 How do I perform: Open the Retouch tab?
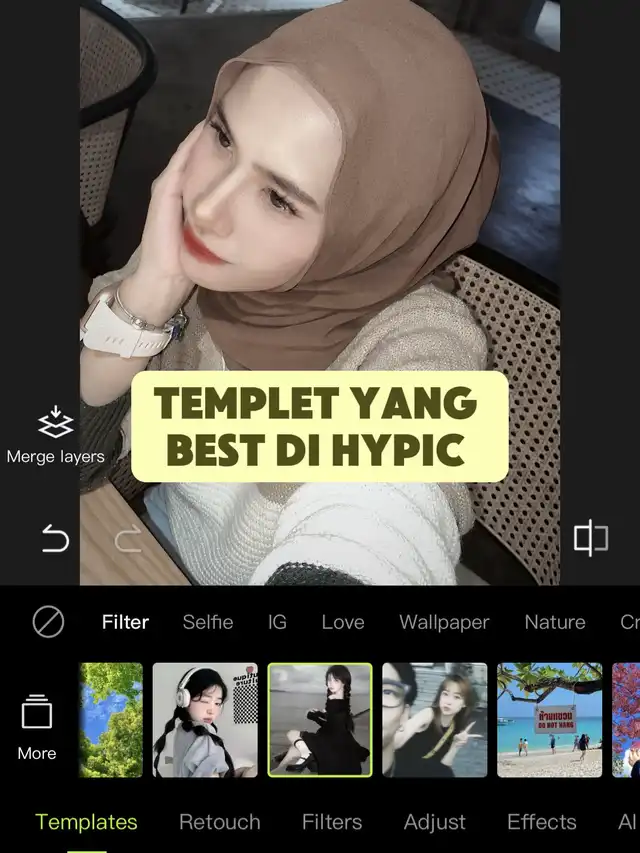pyautogui.click(x=219, y=822)
